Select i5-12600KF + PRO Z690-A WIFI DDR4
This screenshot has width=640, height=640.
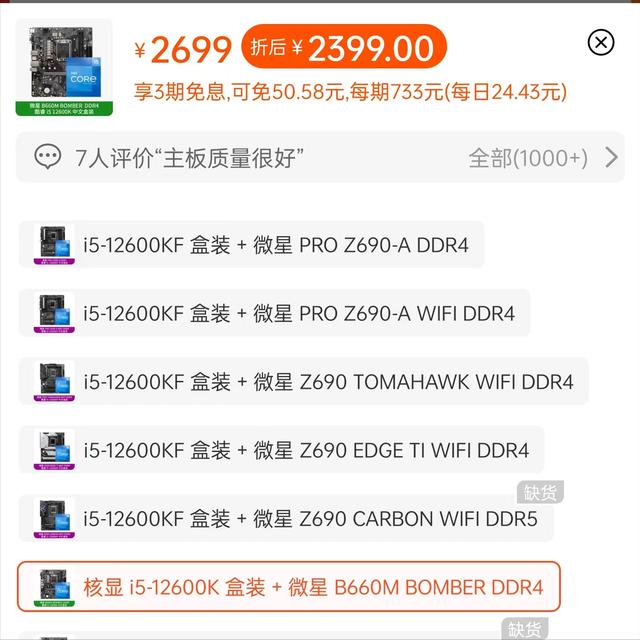pyautogui.click(x=274, y=313)
